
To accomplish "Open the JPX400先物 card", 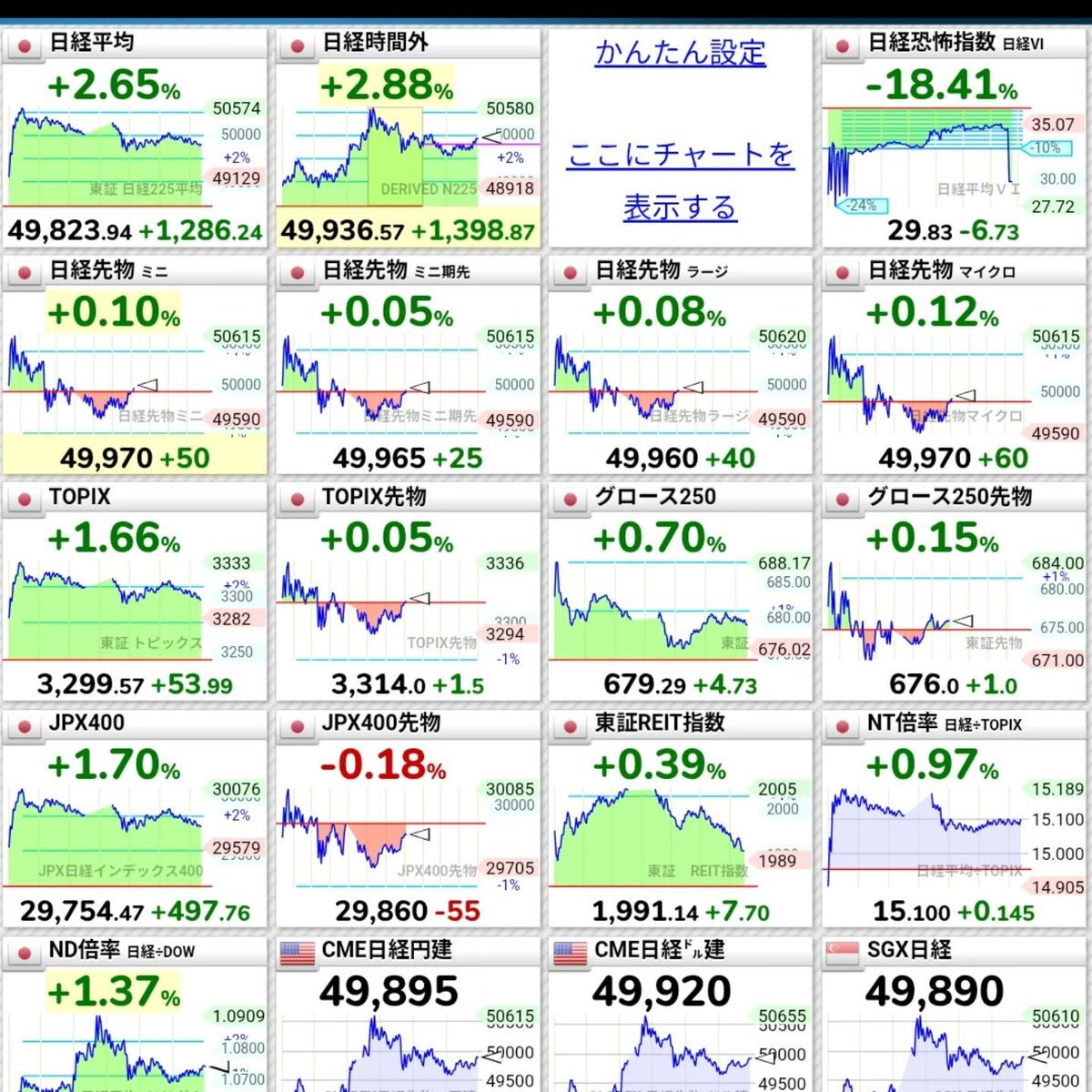I will 408,819.
